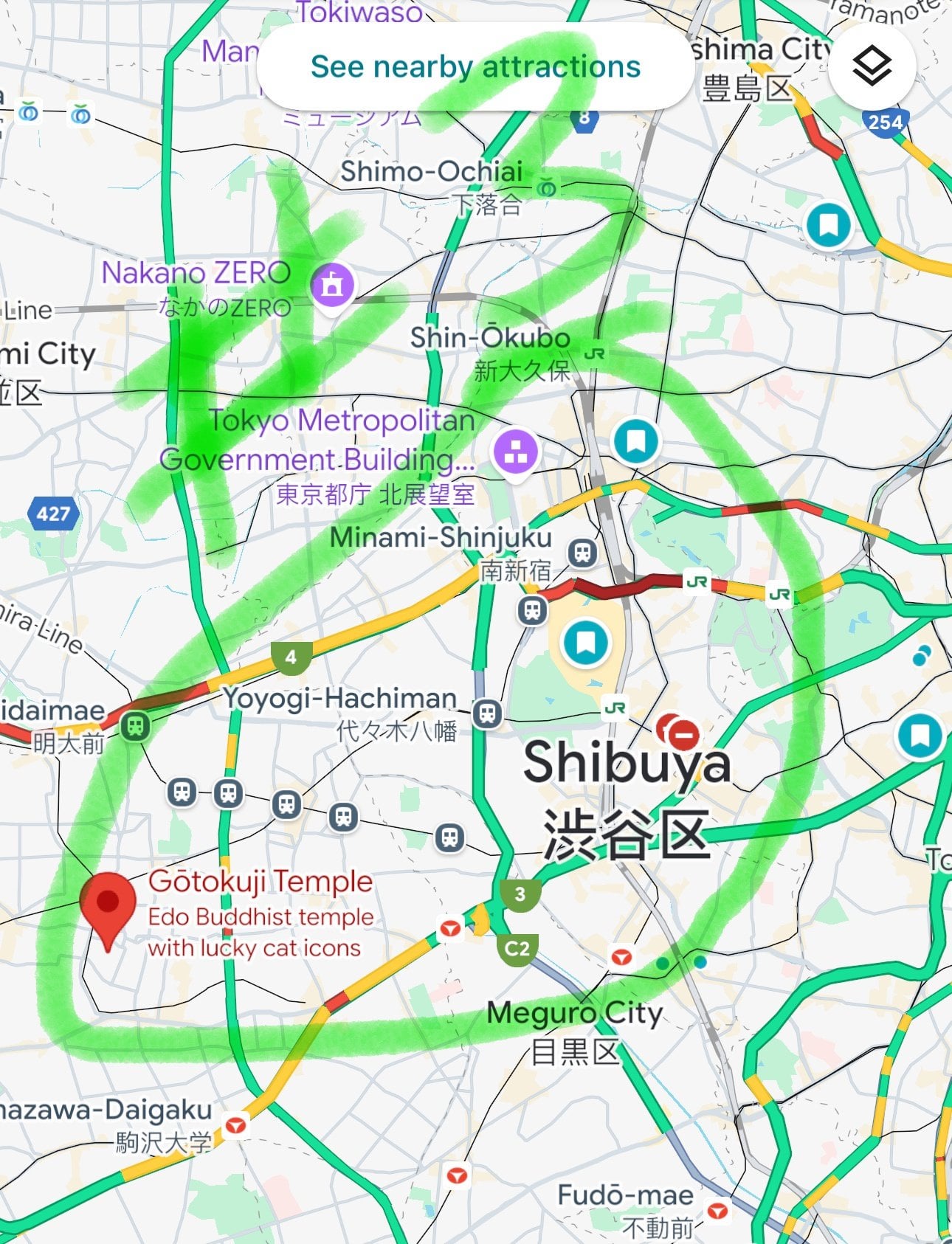Tap the Minami-Shinjuku station icon
The height and width of the screenshot is (1244, 952).
(582, 552)
